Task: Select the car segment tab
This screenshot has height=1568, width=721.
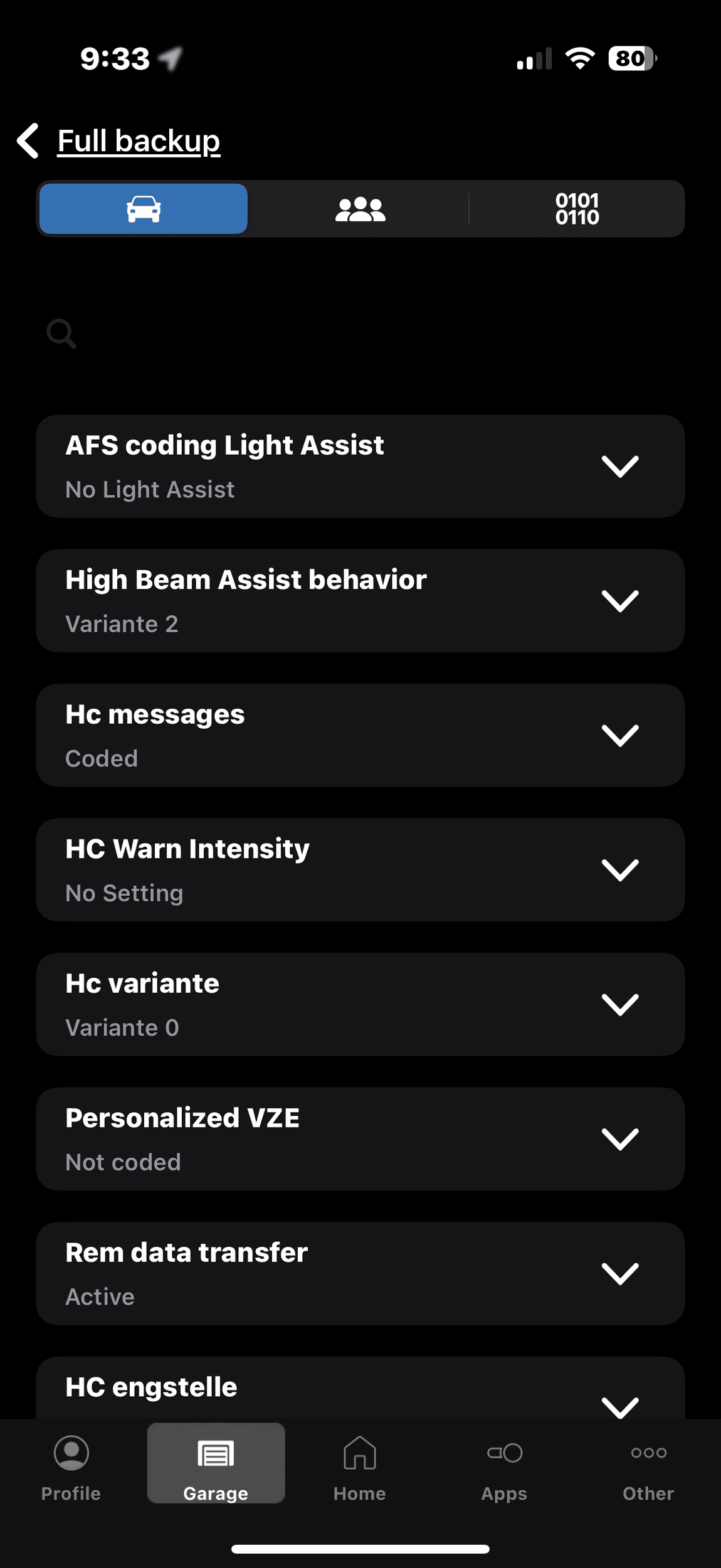Action: pos(144,209)
